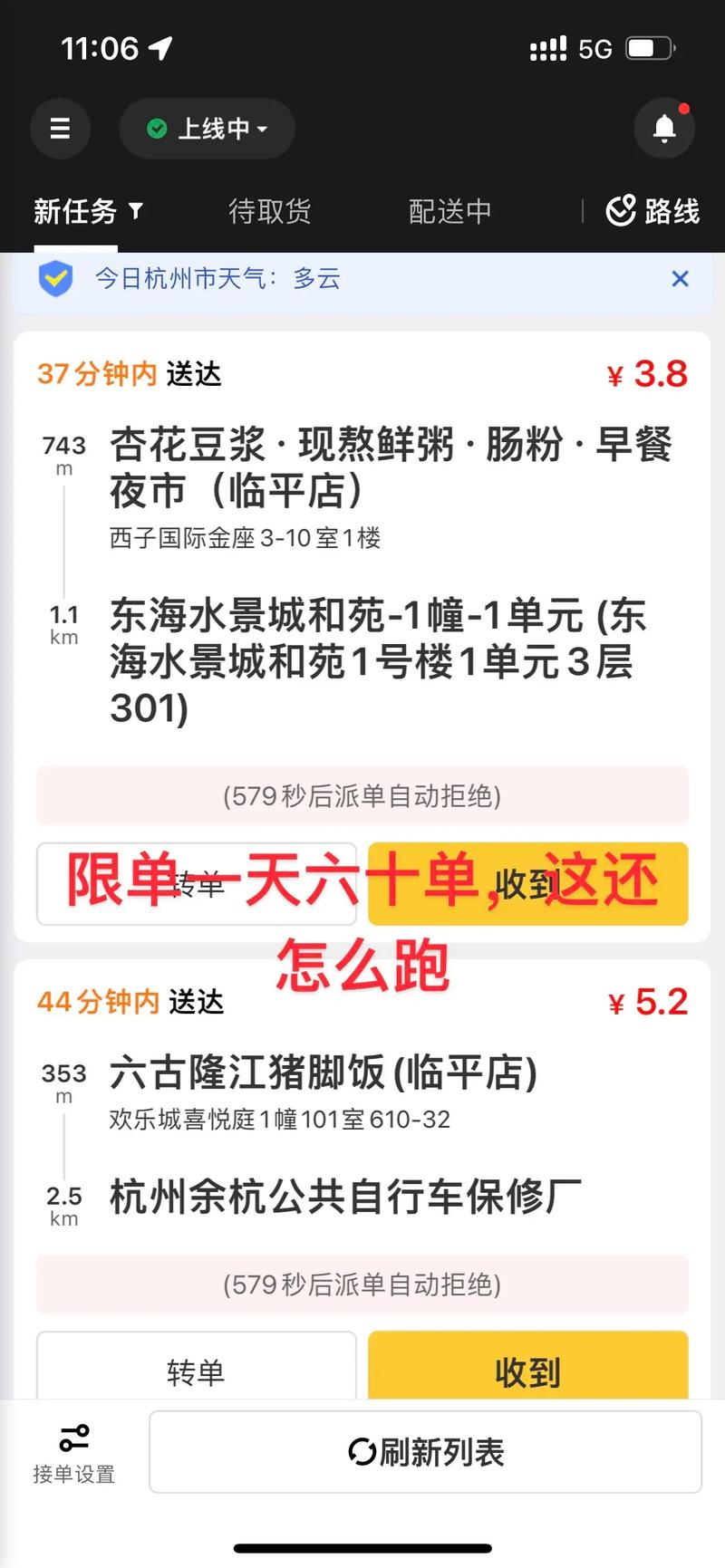725x1568 pixels.
Task: Tap the 579-second auto-reject countdown bar
Action: point(362,796)
